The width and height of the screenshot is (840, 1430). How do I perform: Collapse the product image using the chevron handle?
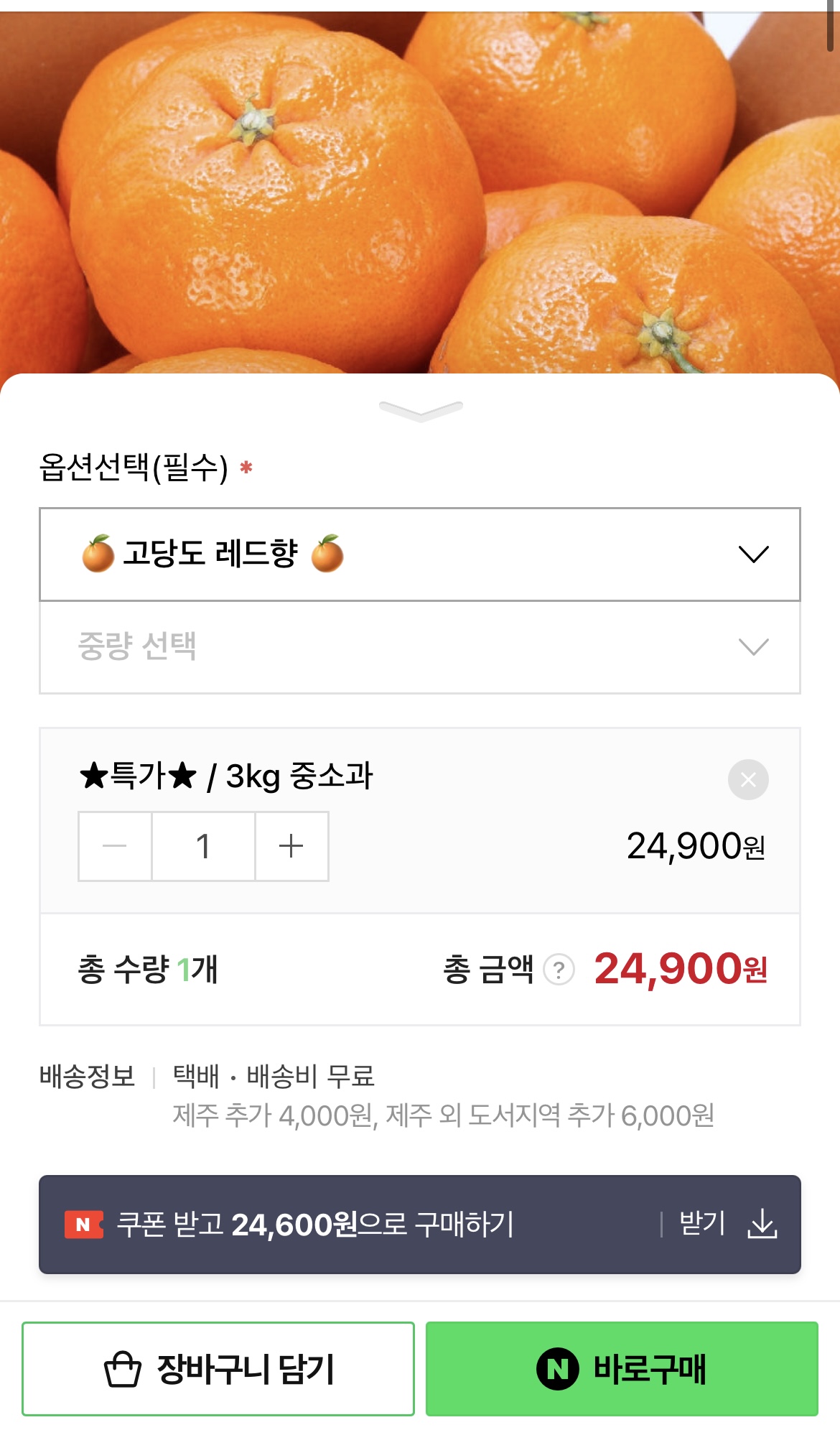tap(420, 412)
